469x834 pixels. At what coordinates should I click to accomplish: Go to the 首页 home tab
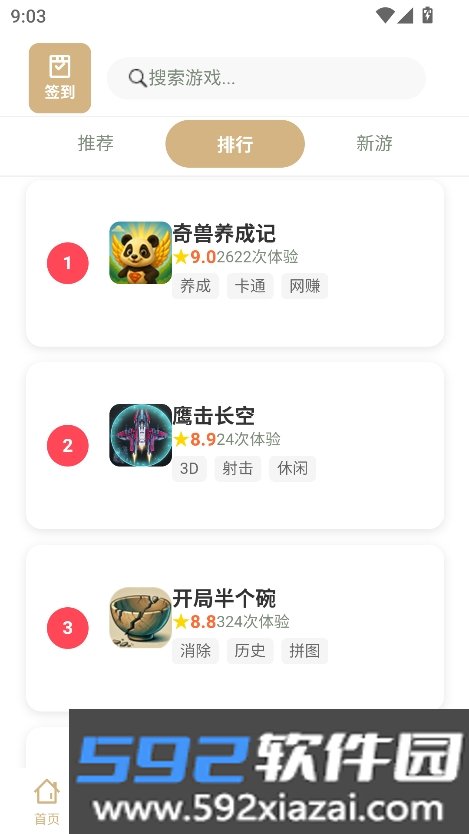tap(47, 802)
